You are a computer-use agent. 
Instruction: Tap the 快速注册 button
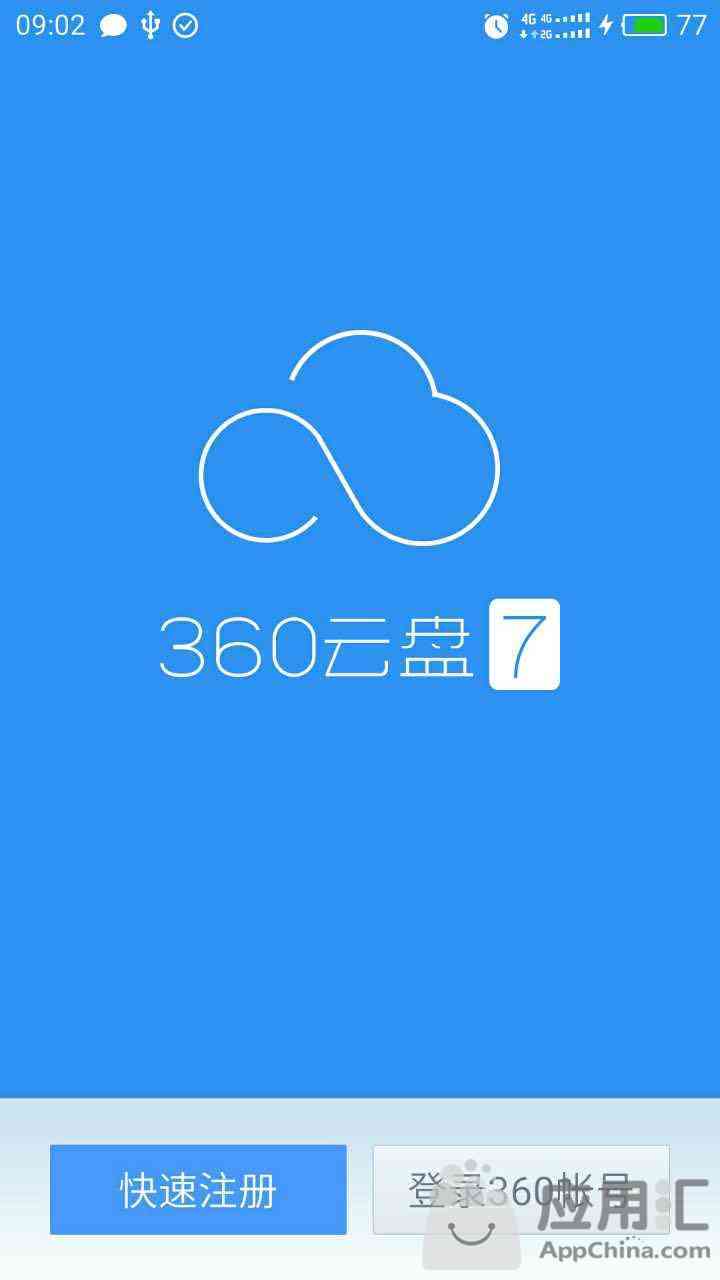198,1190
